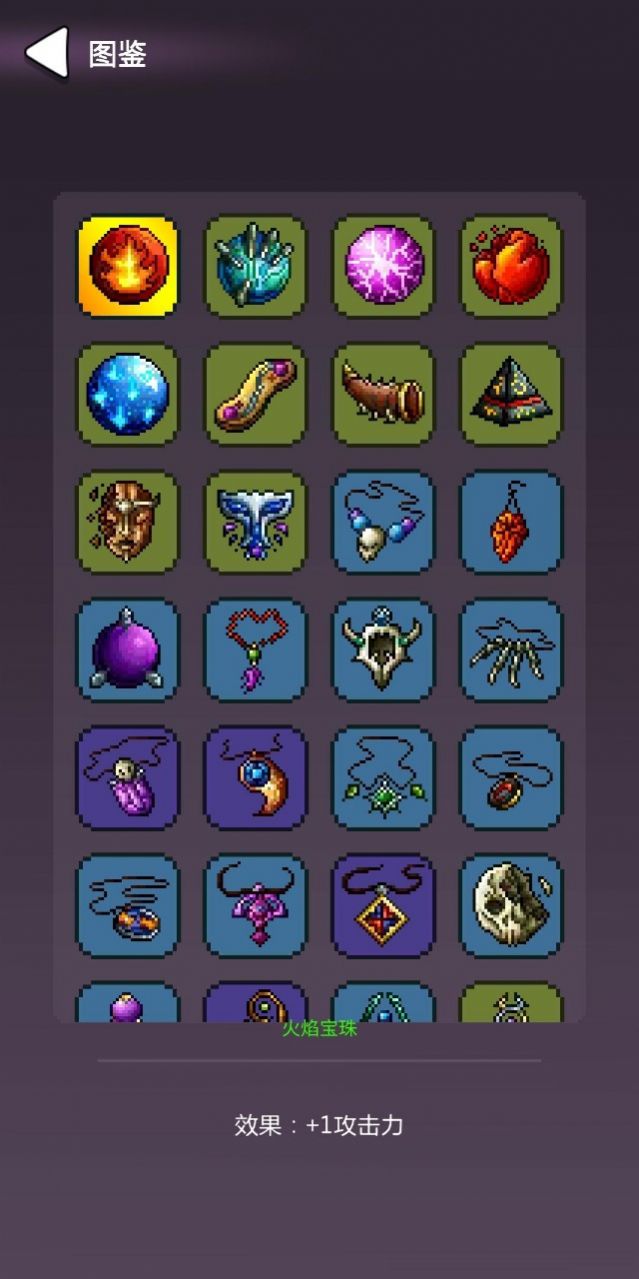Go back from the 图鉴 screen
This screenshot has width=639, height=1279.
click(46, 53)
